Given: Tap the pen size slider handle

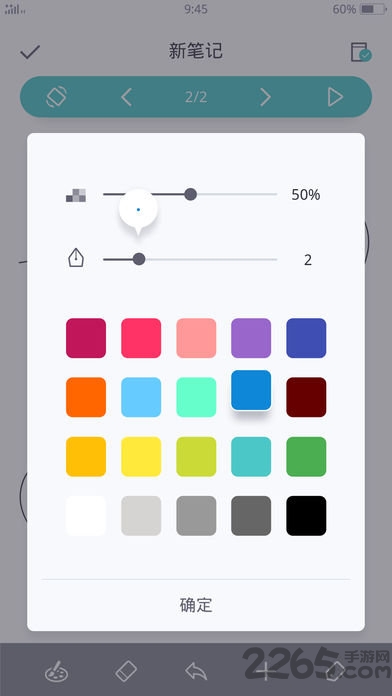Looking at the screenshot, I should point(139,259).
